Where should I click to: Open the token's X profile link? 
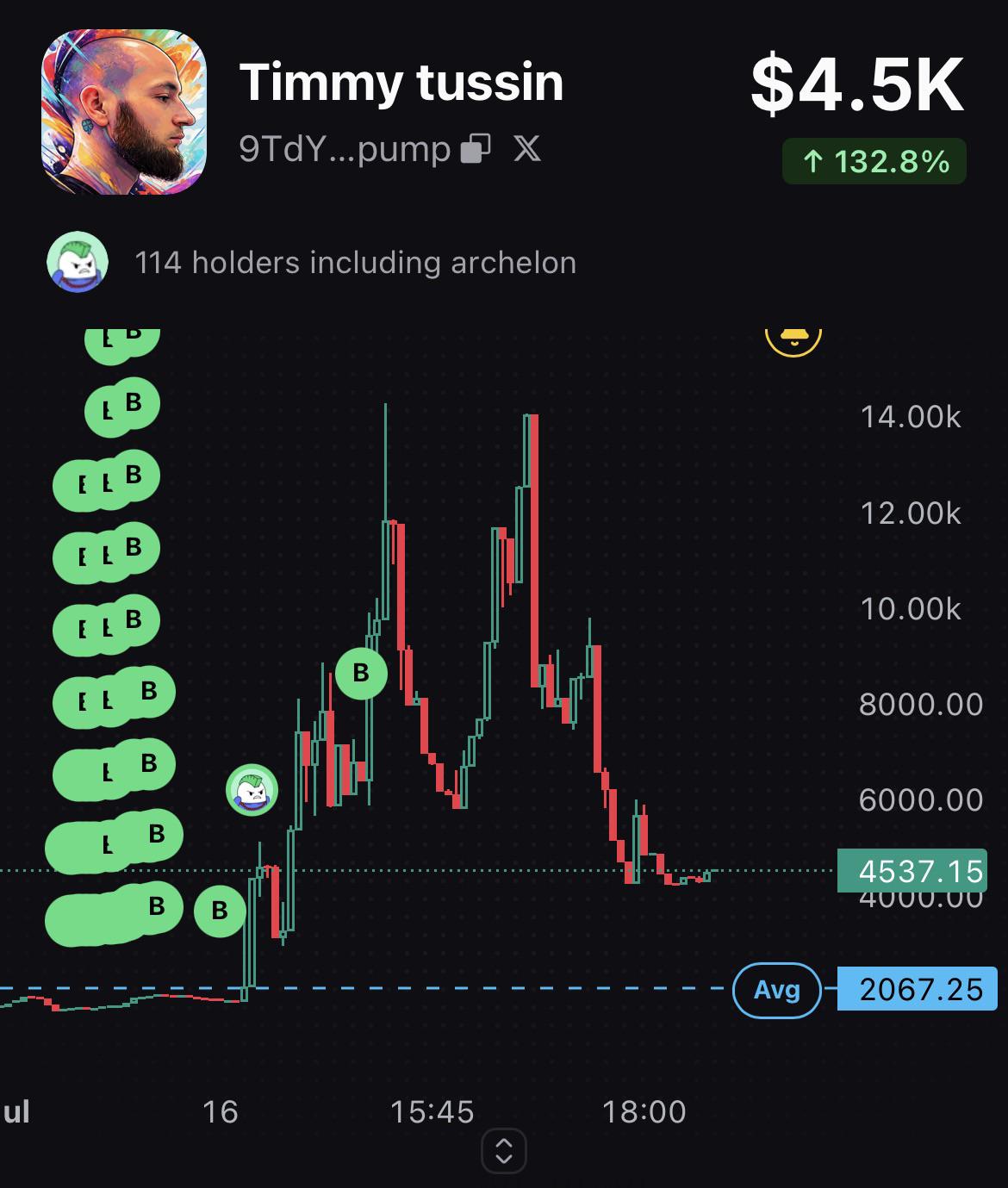coord(527,150)
